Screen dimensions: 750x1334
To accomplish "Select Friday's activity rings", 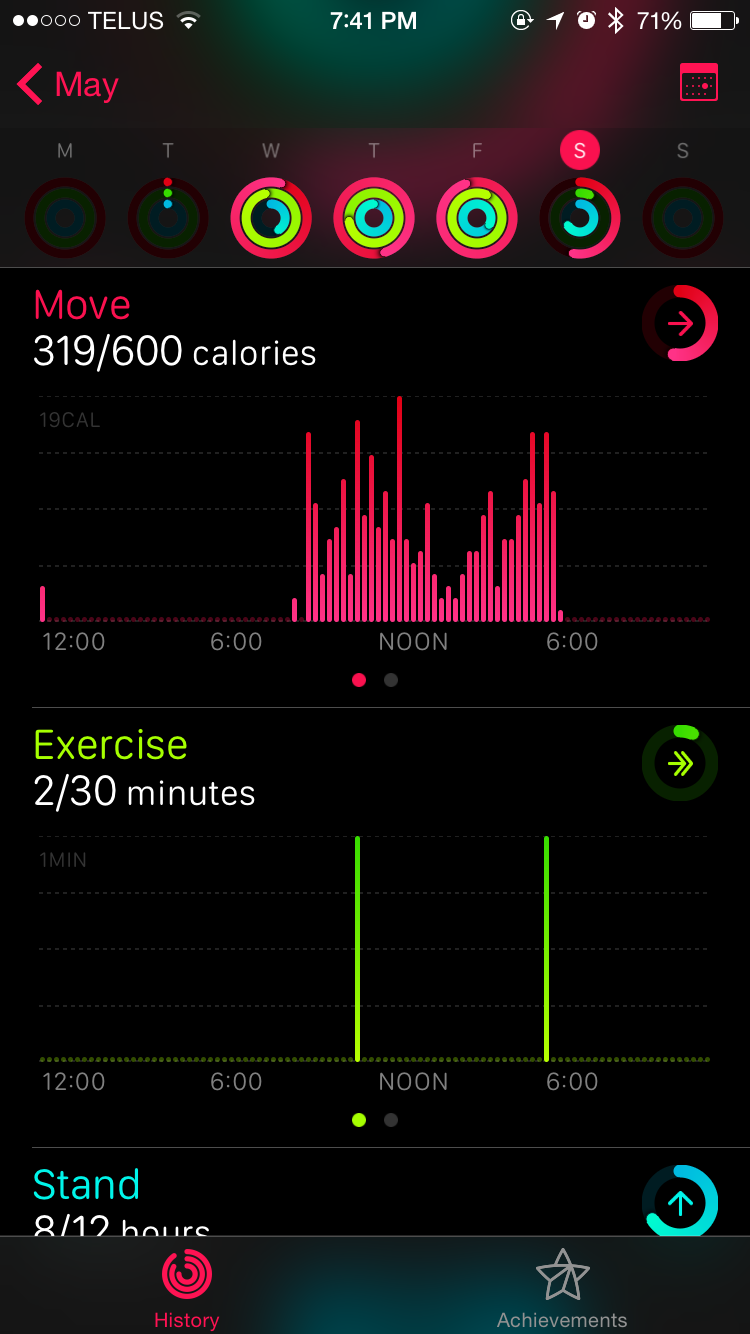I will (x=477, y=218).
